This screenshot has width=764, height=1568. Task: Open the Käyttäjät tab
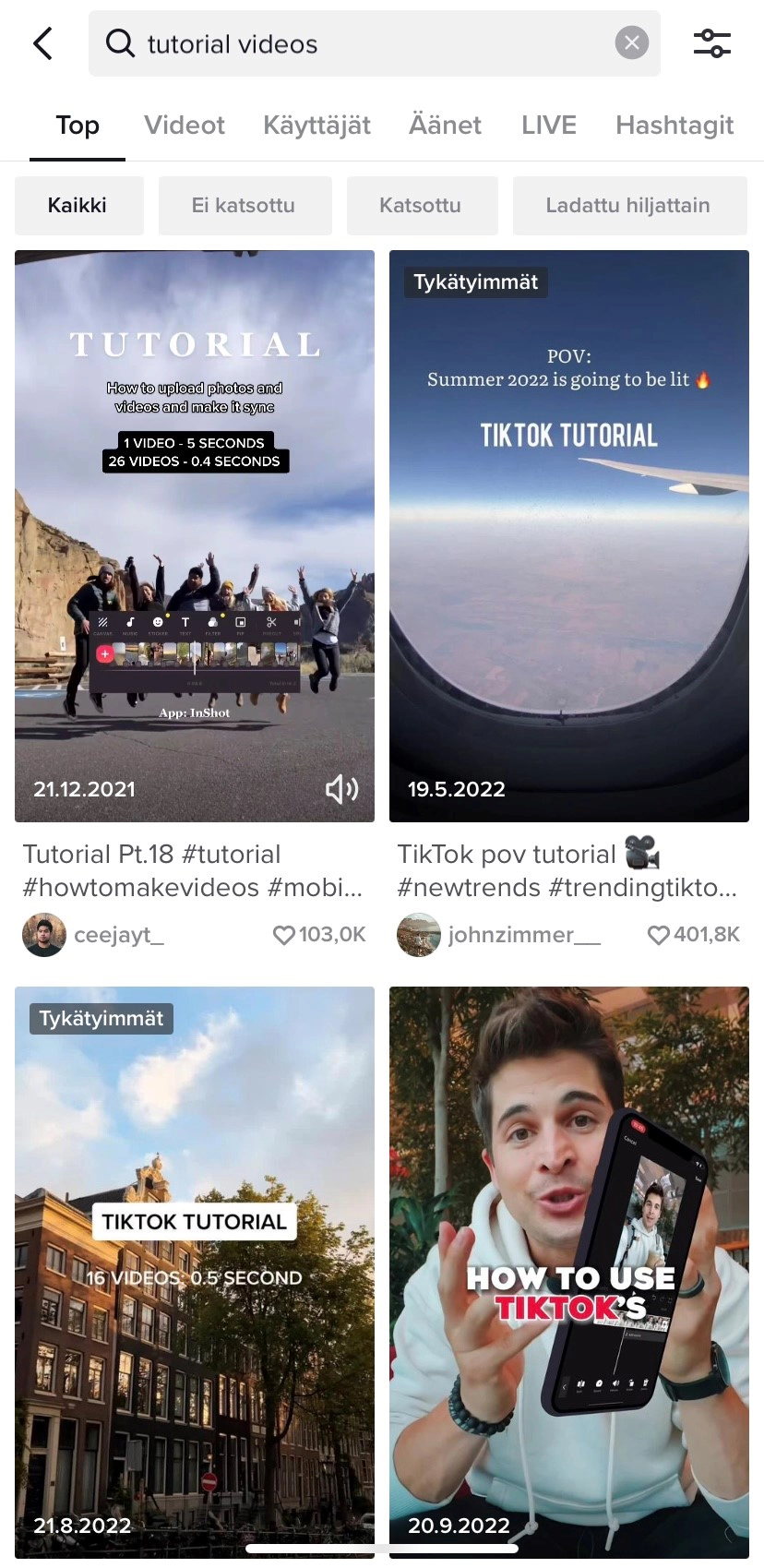316,125
